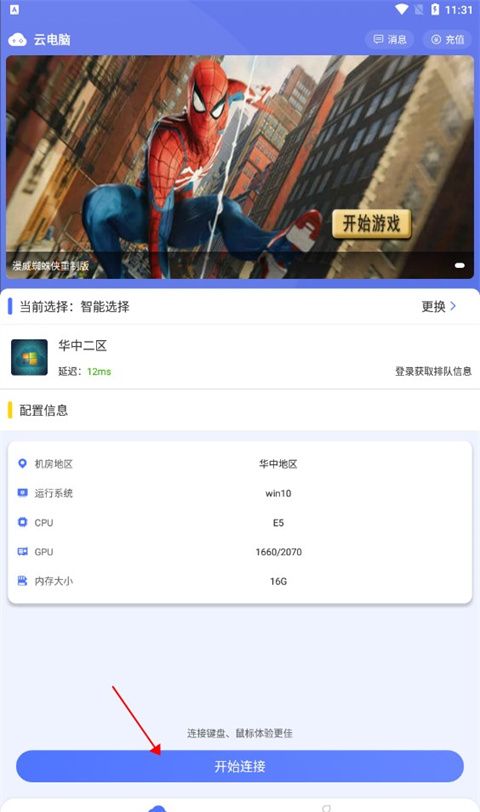480x812 pixels.
Task: Select the 华中二区 server row
Action: coord(240,357)
